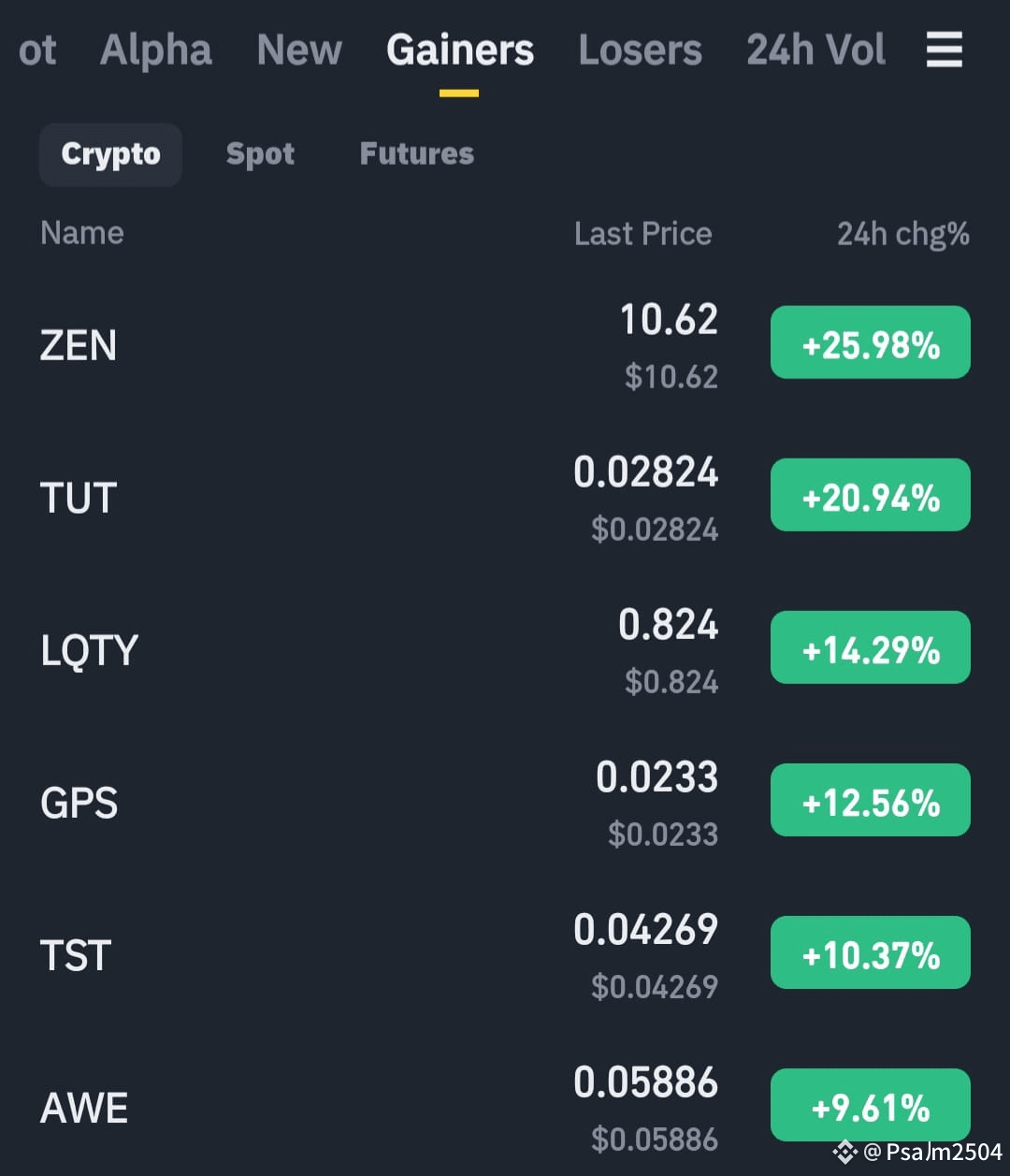Tap the +14.29% badge beside LQTY
Viewport: 1010px width, 1176px height.
[870, 646]
